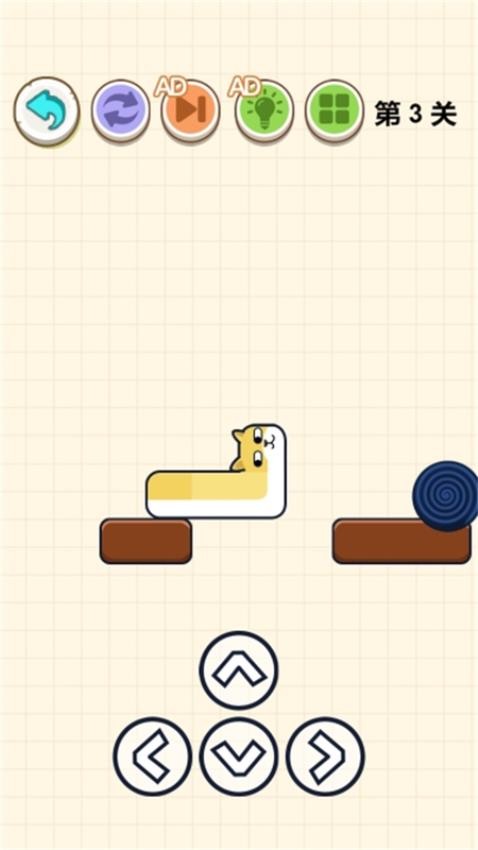Screen dimensions: 478x850
Task: Move the cat right with the right arrow
Action: (x=325, y=756)
